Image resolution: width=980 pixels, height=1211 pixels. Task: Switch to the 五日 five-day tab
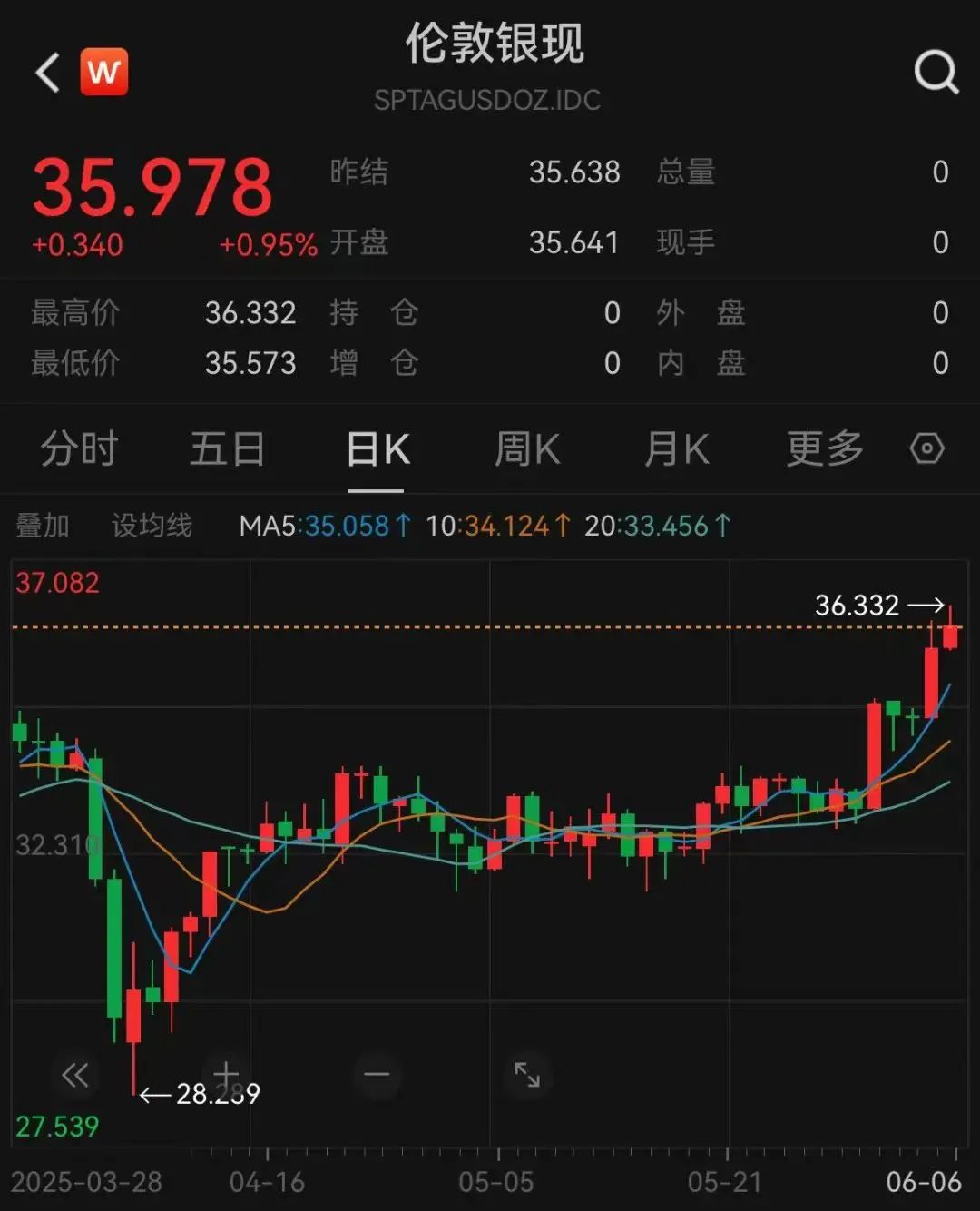tap(228, 448)
